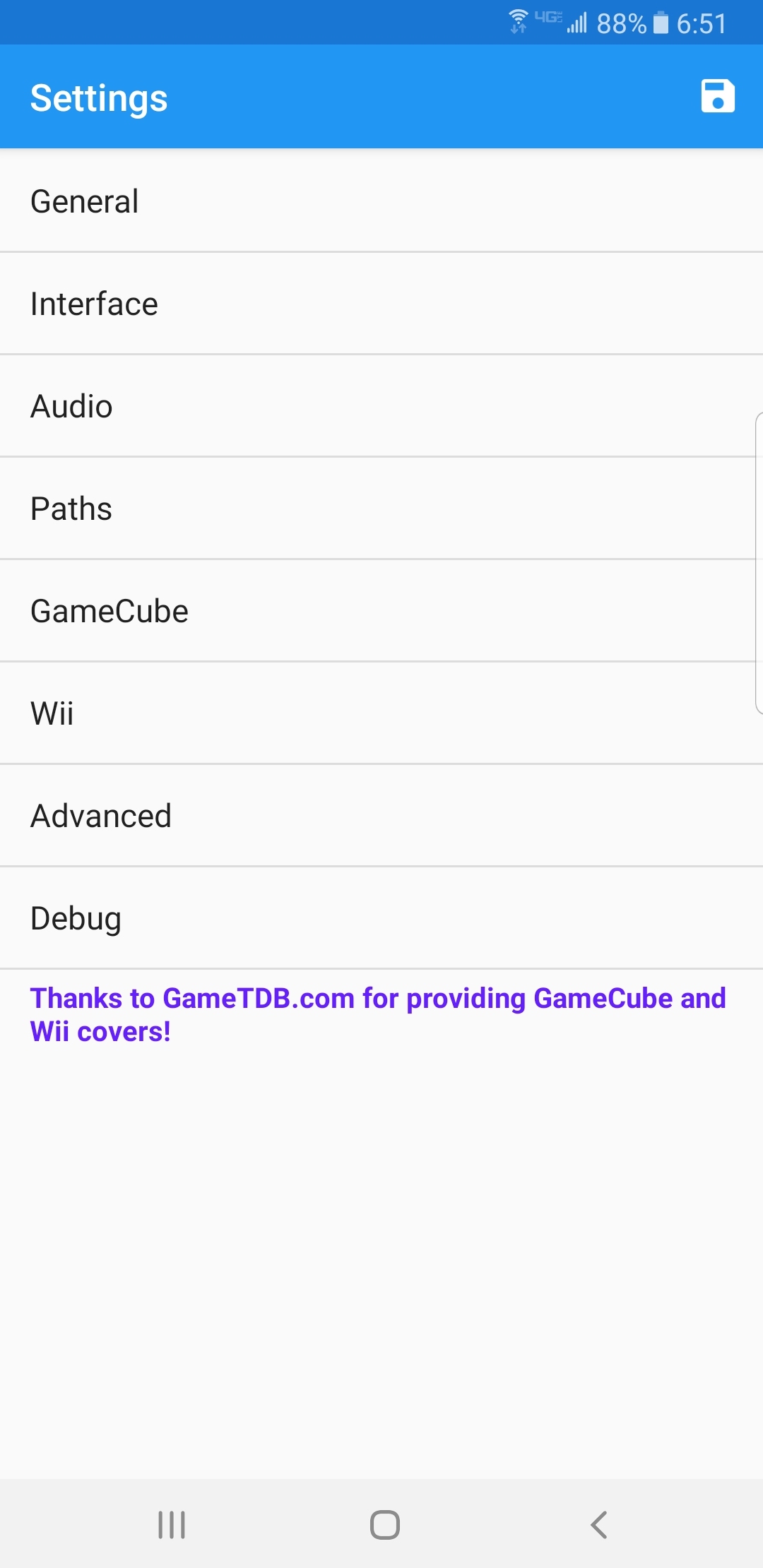Open the Interface settings section
763x1568 pixels.
tap(94, 303)
